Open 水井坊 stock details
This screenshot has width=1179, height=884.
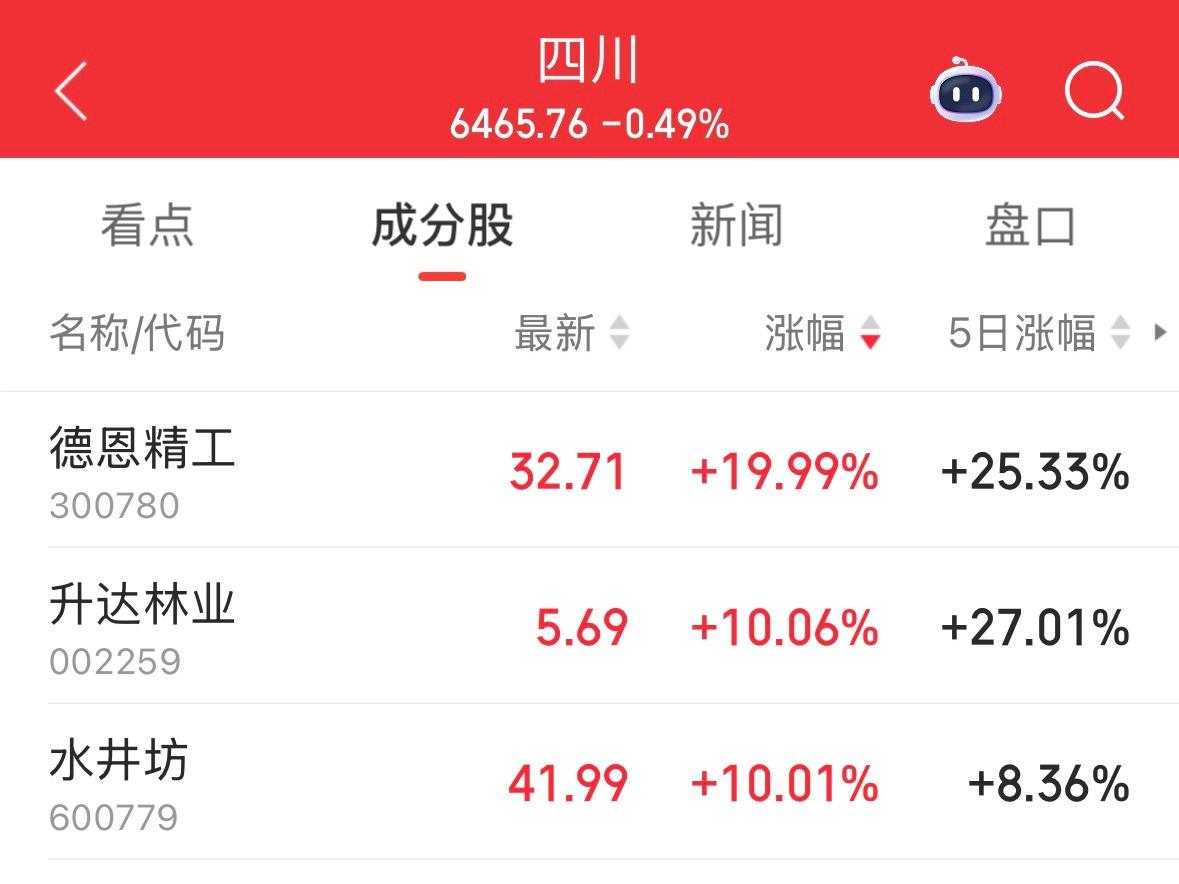120,782
